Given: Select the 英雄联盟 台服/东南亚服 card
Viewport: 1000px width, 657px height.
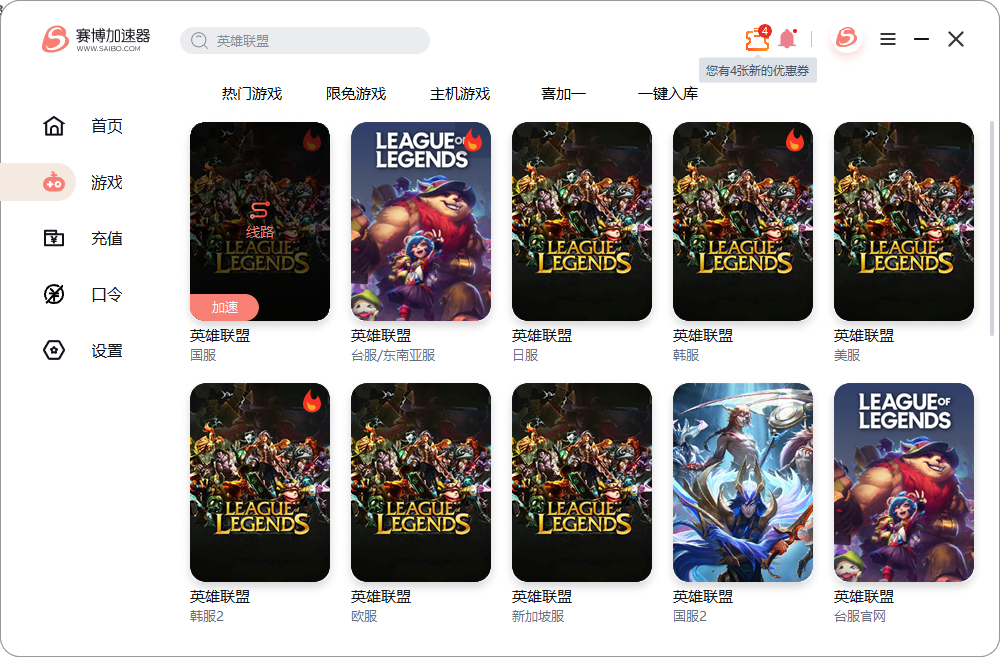Looking at the screenshot, I should coord(421,221).
